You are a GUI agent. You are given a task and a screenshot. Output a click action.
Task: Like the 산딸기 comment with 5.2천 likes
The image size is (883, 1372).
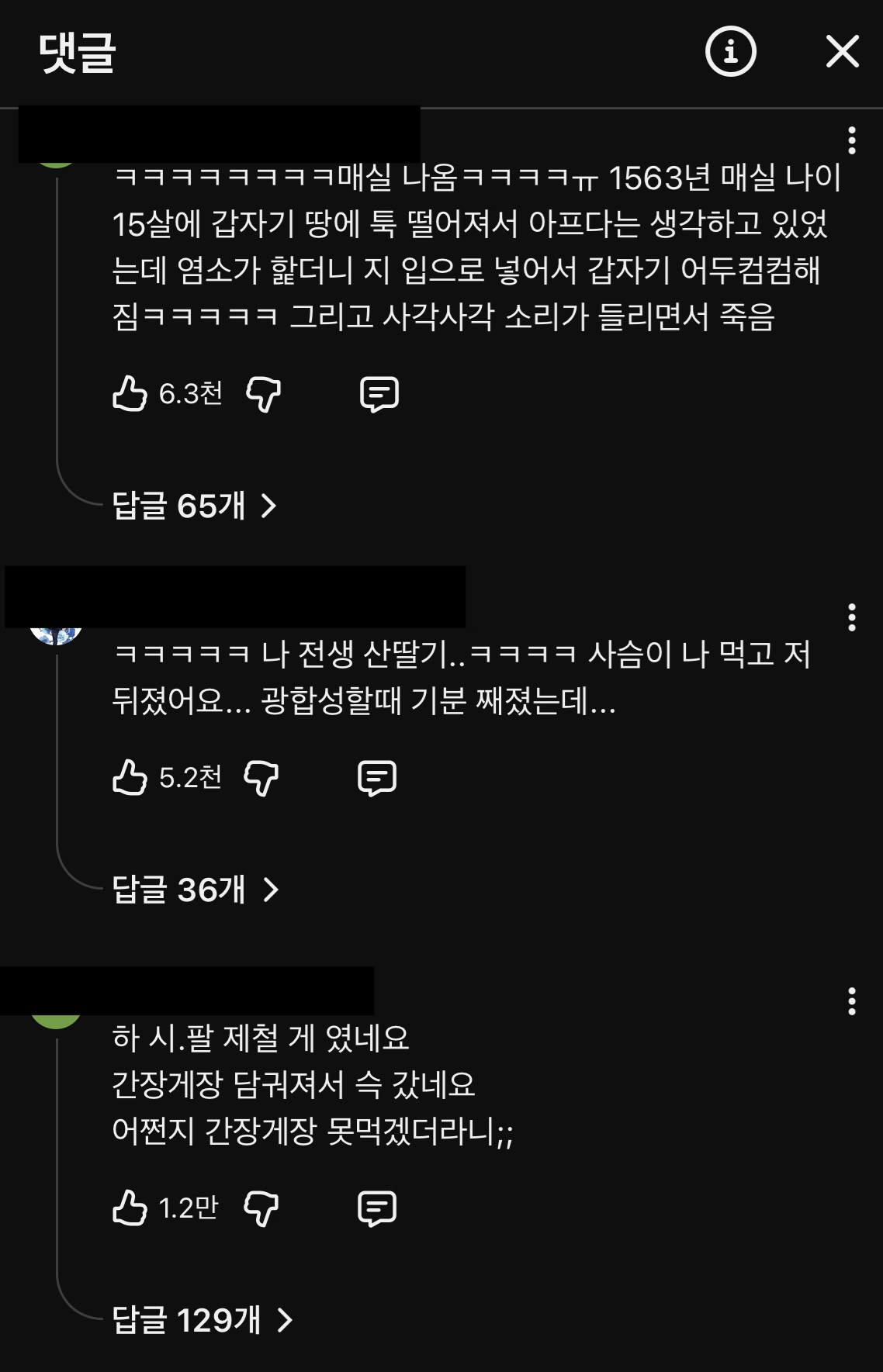[130, 777]
